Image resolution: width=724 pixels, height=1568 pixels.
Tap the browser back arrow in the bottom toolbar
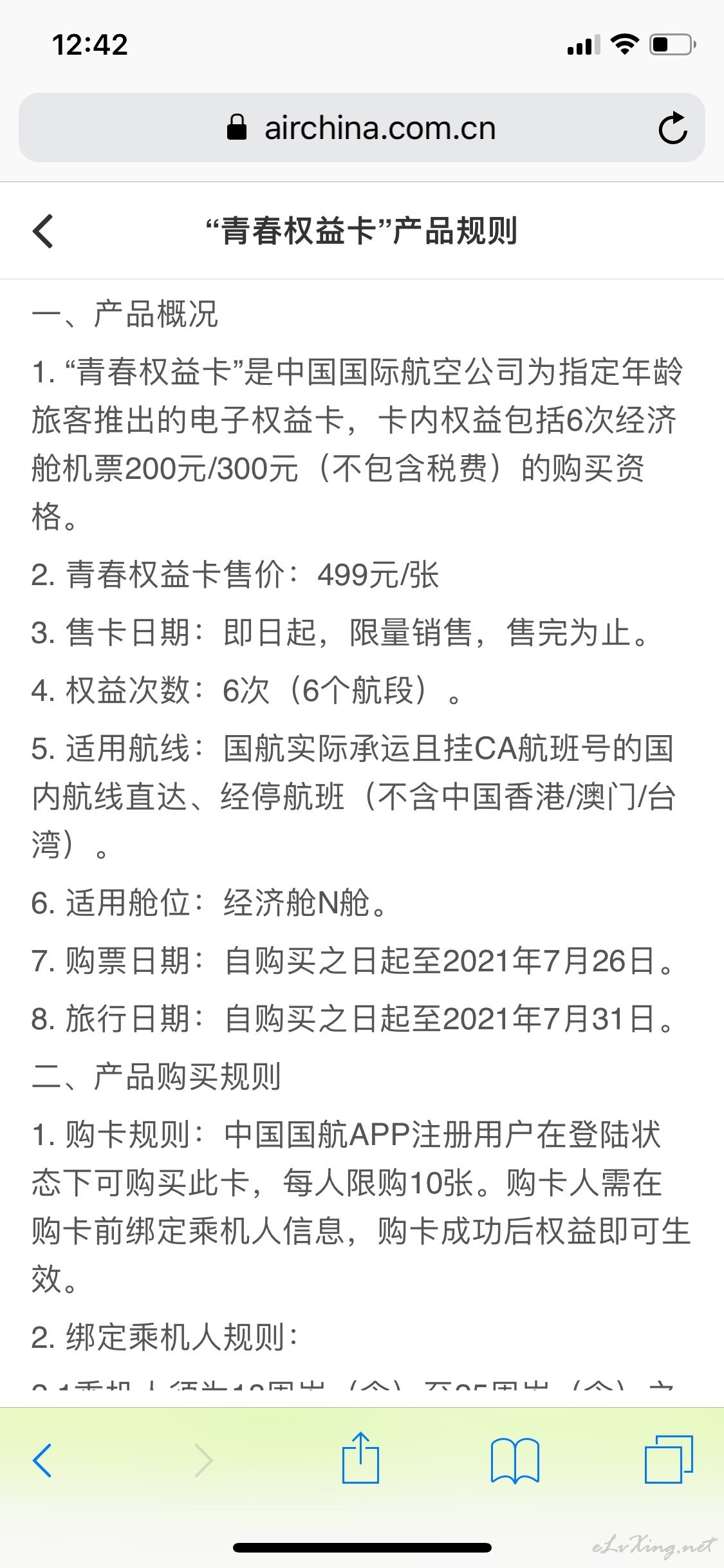(x=42, y=1461)
